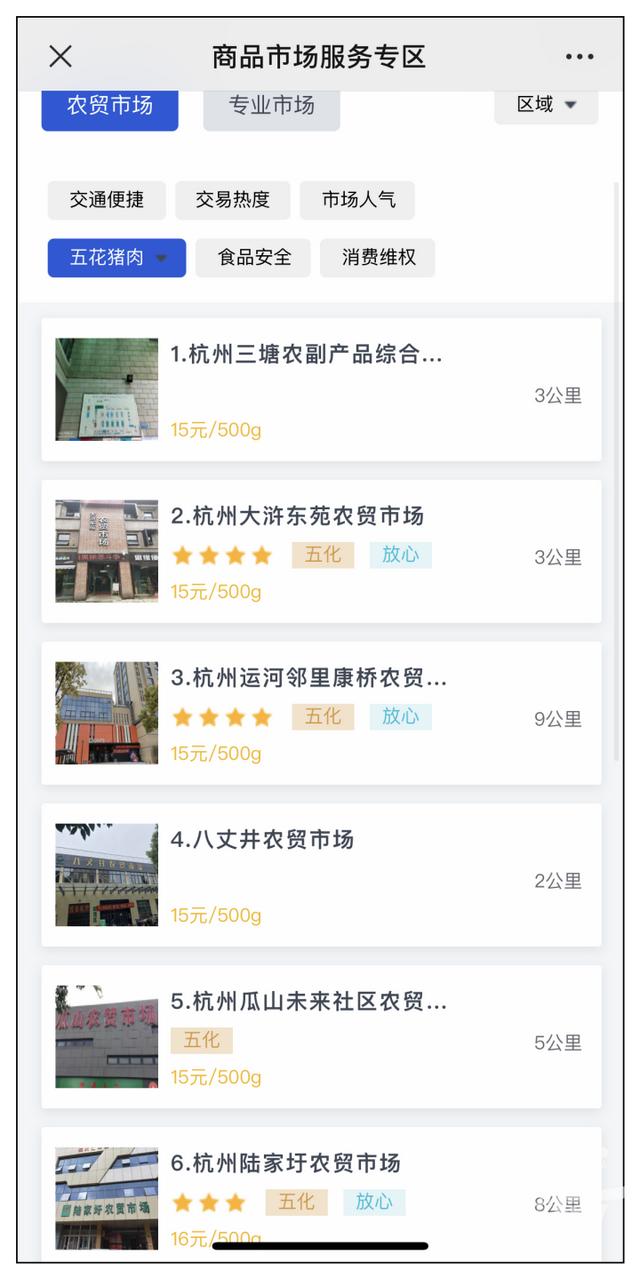640x1279 pixels.
Task: Open the 八丈井农贸市场 card
Action: click(x=321, y=875)
